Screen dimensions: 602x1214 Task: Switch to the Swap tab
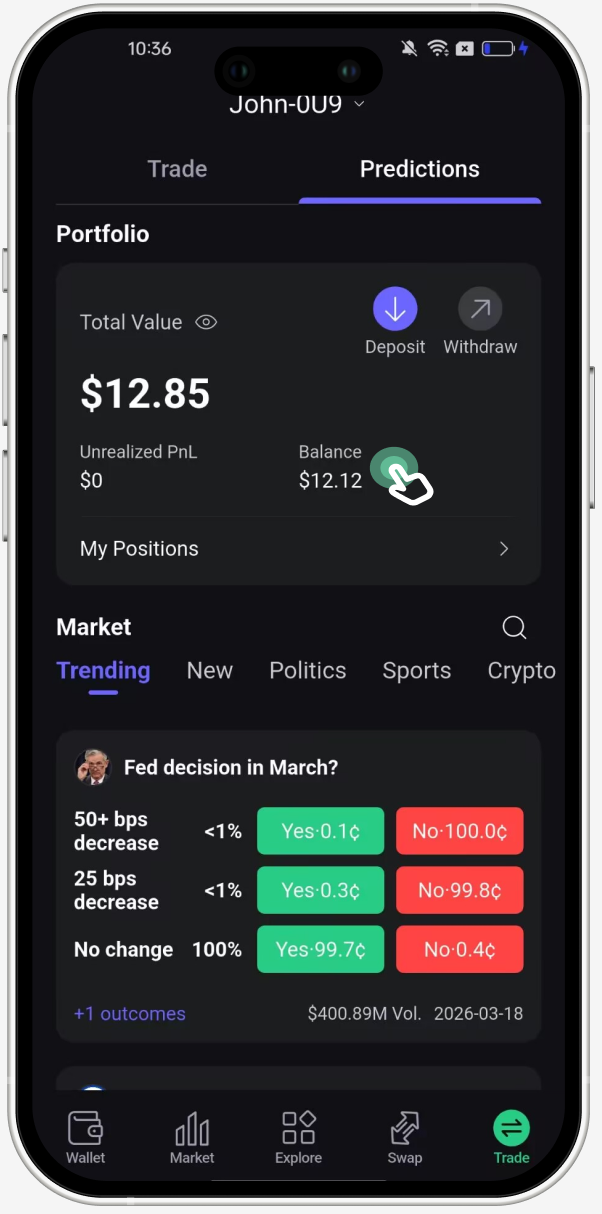404,1137
